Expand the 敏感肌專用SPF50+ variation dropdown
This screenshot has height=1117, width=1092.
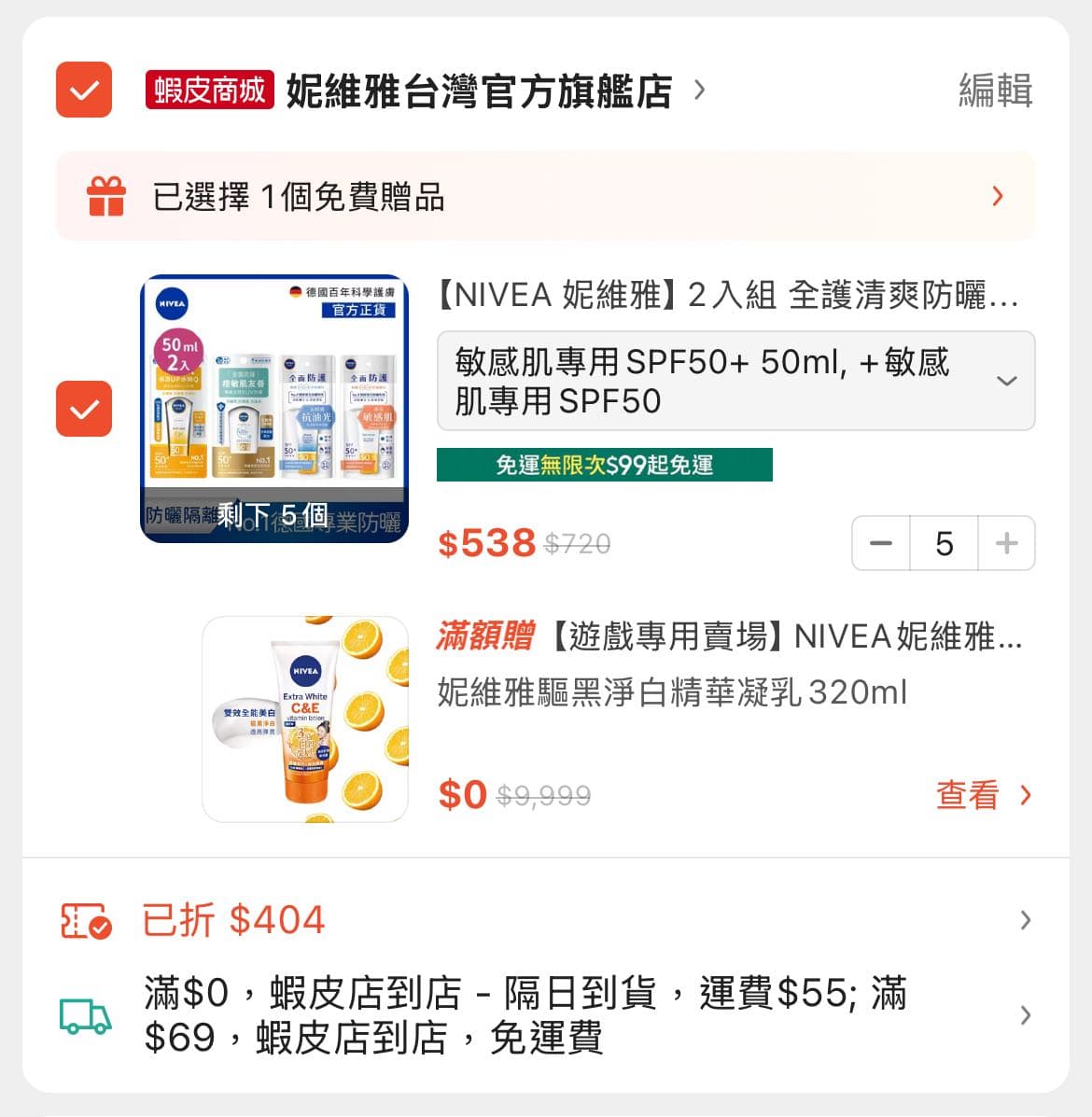[x=735, y=381]
